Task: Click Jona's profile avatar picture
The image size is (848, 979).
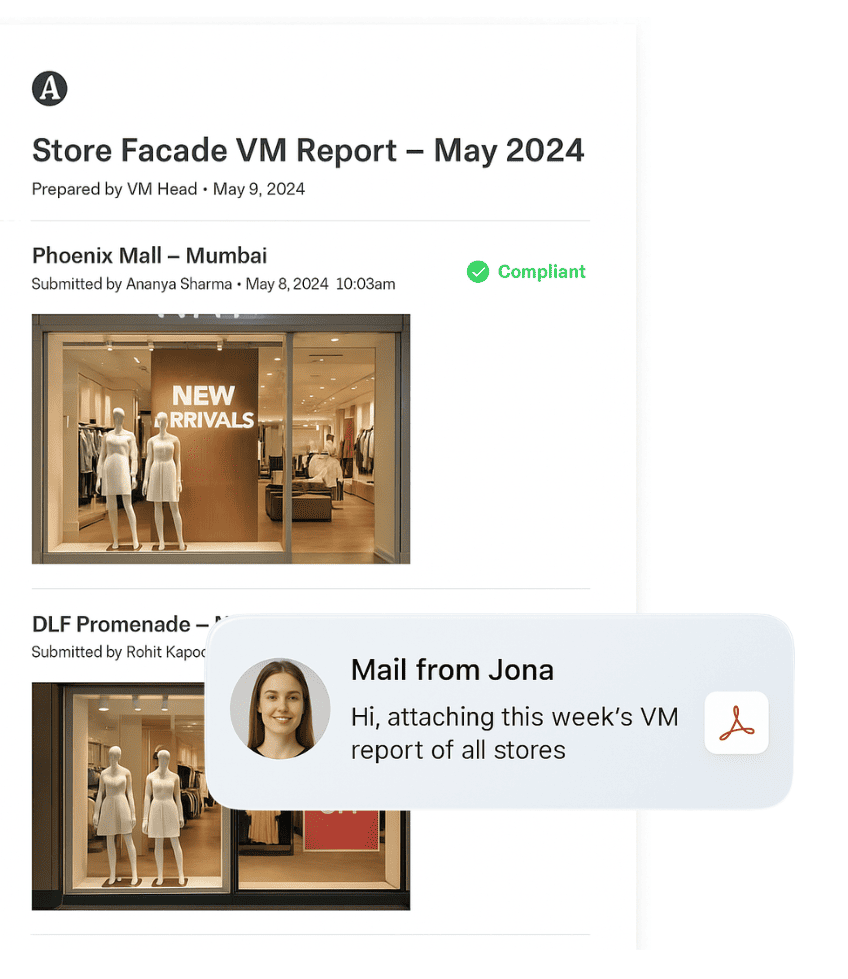Action: (x=280, y=708)
